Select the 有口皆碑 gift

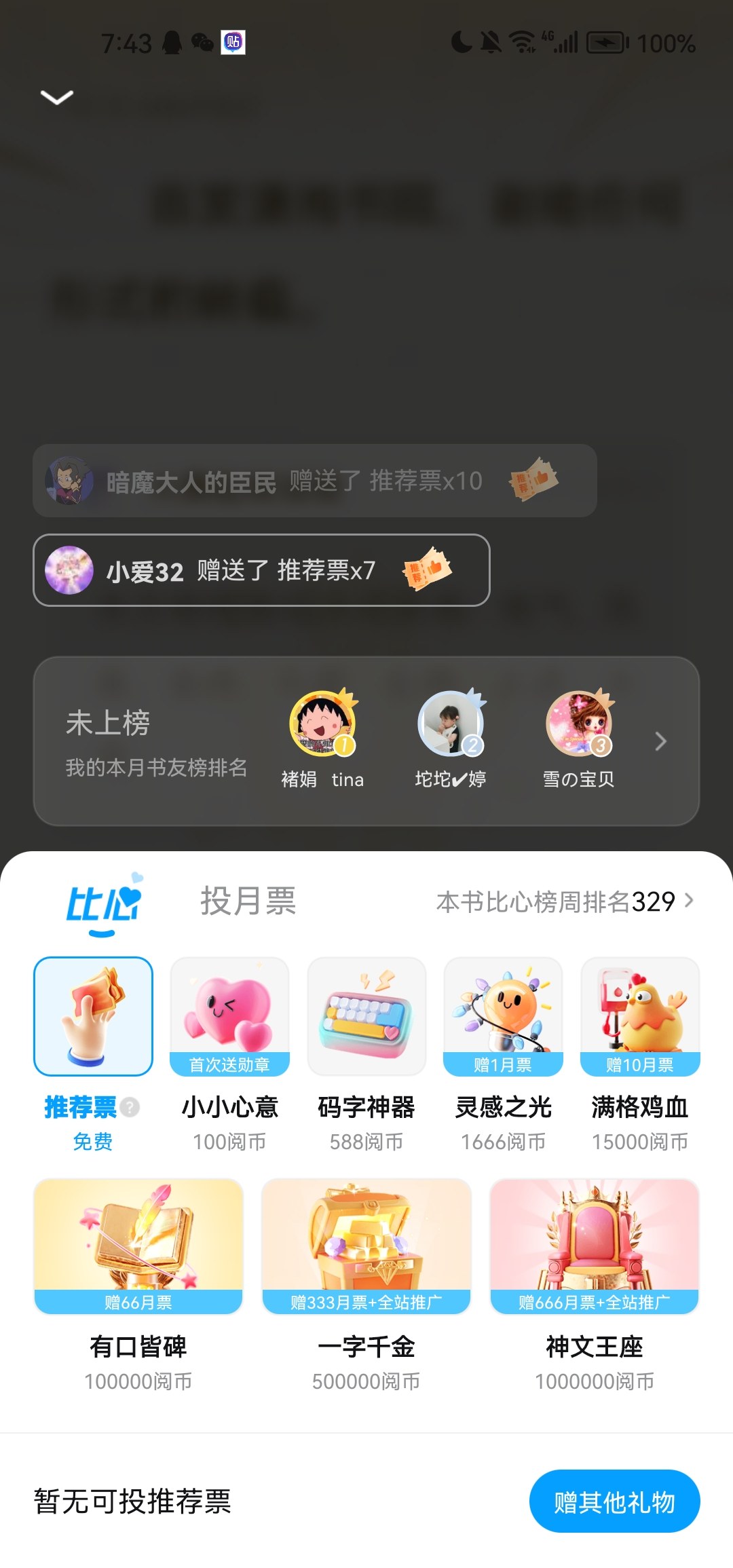tap(138, 1246)
